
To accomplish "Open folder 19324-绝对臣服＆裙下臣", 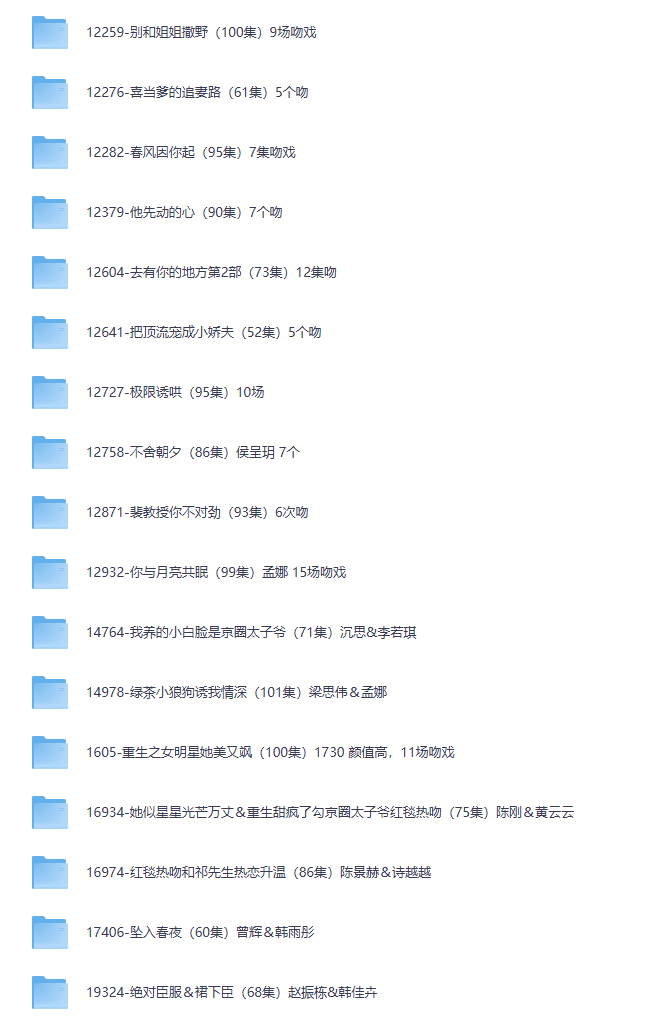I will (x=231, y=992).
